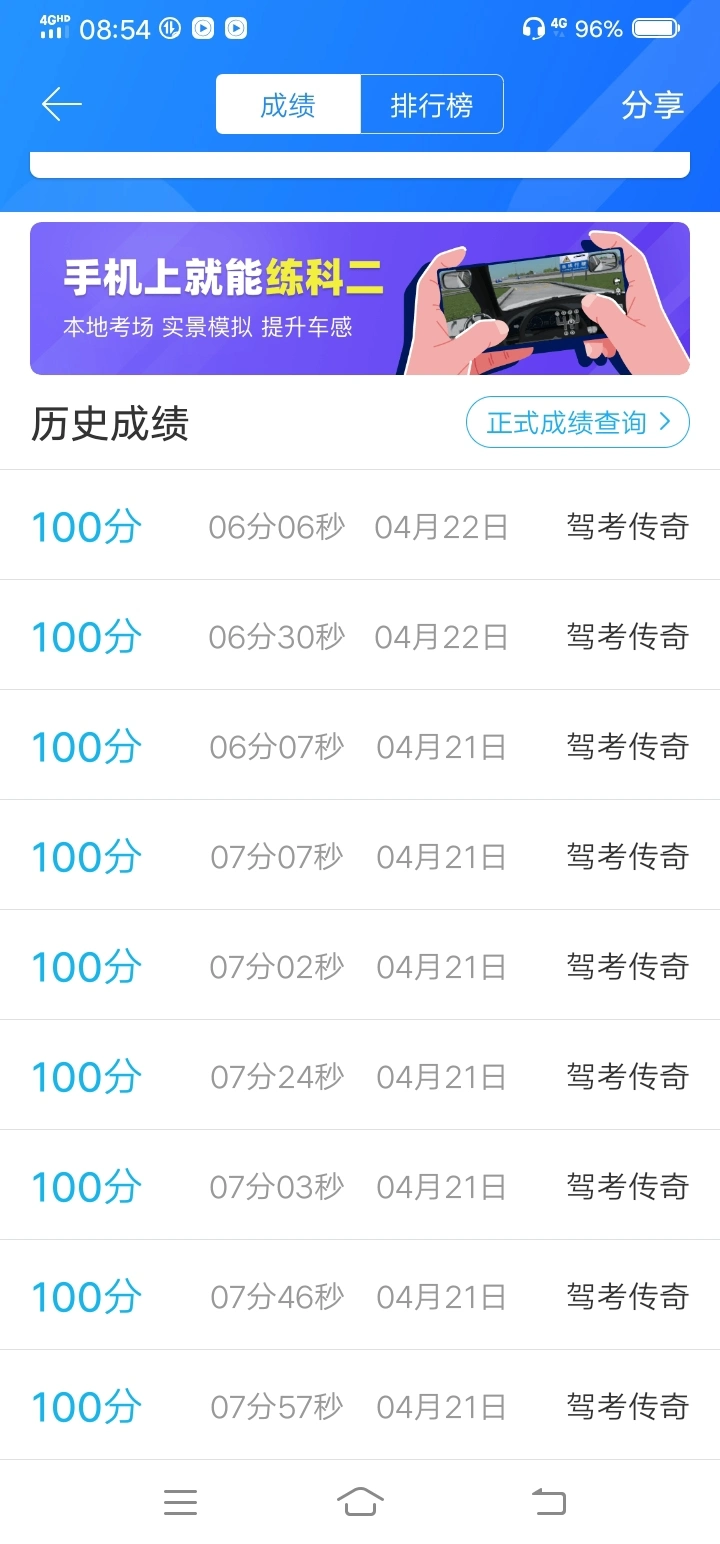Go back using the top-left arrow
The width and height of the screenshot is (720, 1544).
click(62, 104)
